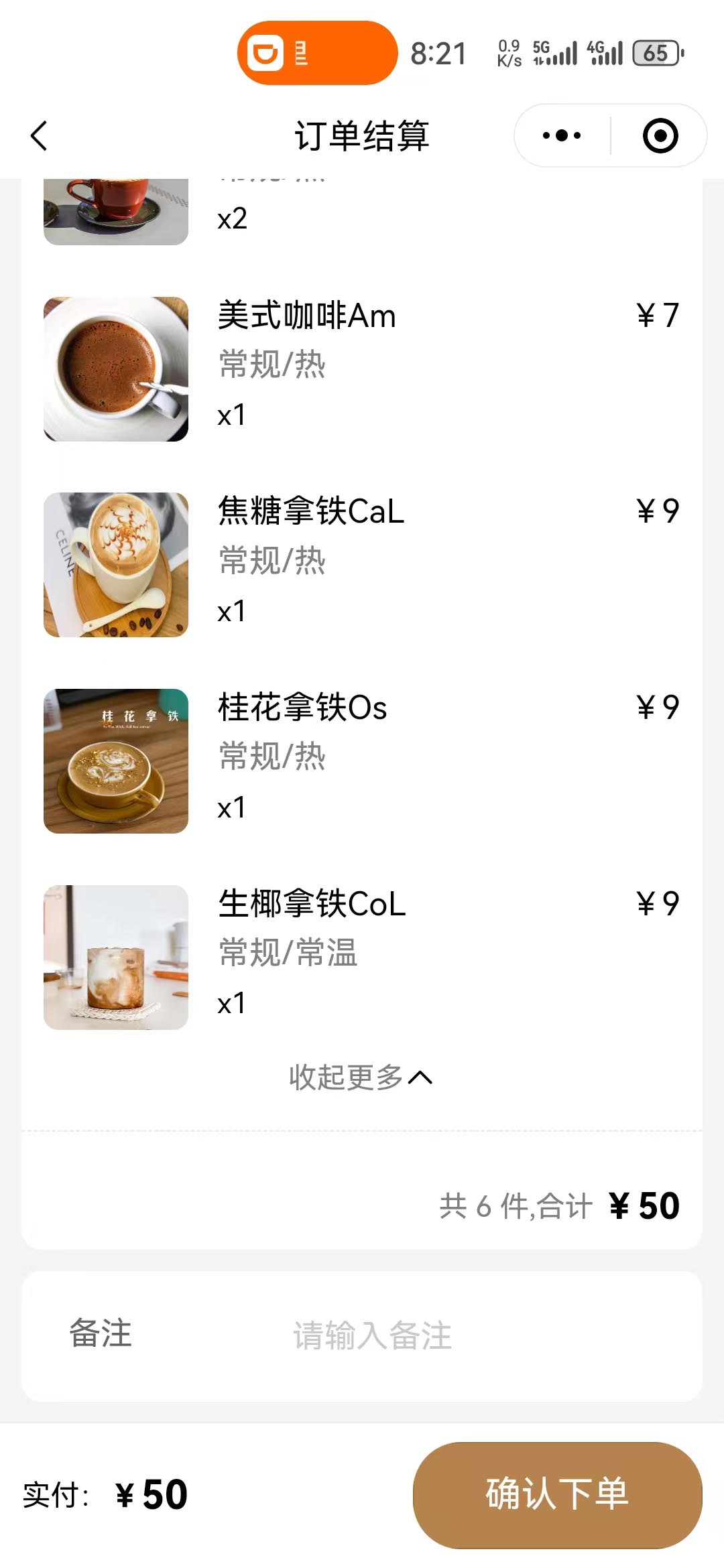
Task: Go back from the 订单结算 page
Action: (x=40, y=136)
